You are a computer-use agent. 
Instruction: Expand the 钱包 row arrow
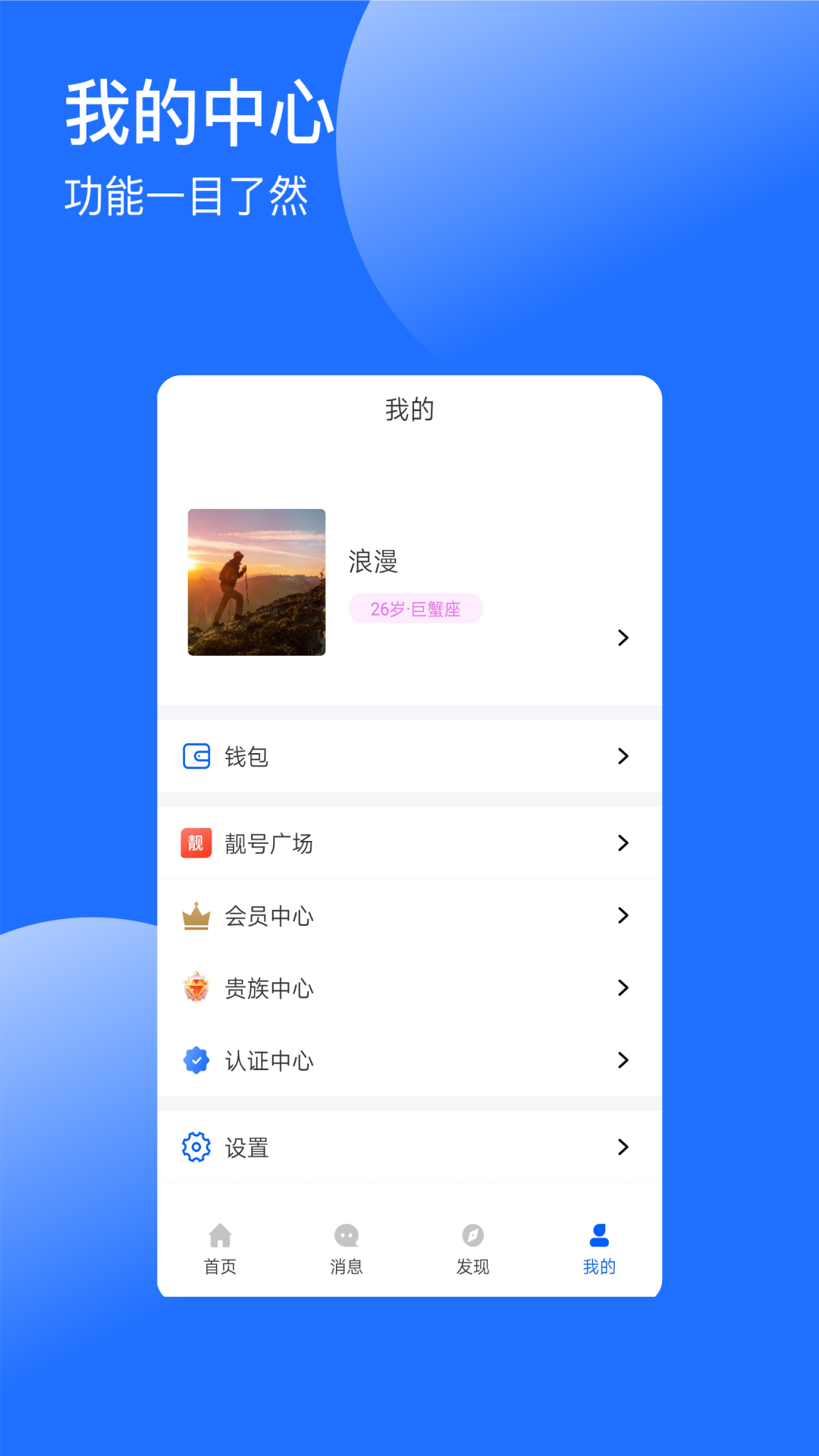[623, 756]
